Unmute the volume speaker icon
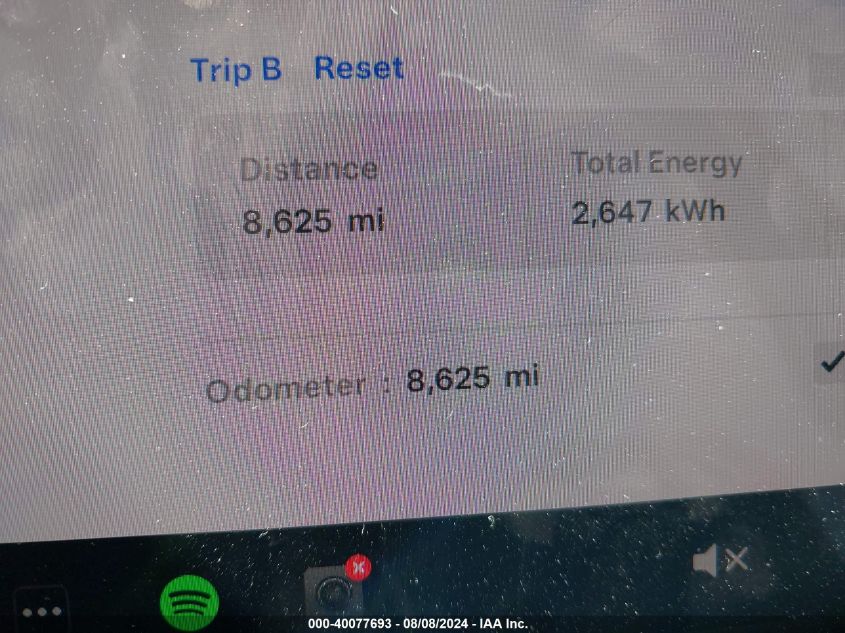Screen dimensions: 845x633 [720, 561]
